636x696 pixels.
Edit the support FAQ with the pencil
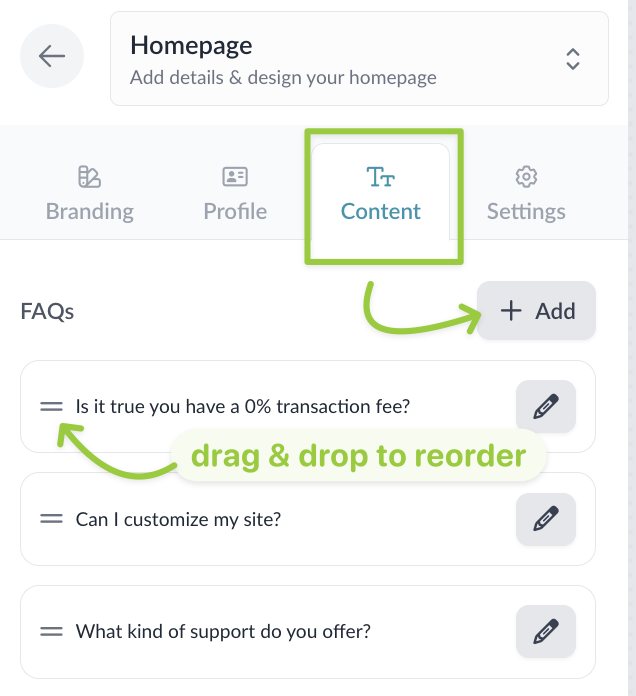546,631
